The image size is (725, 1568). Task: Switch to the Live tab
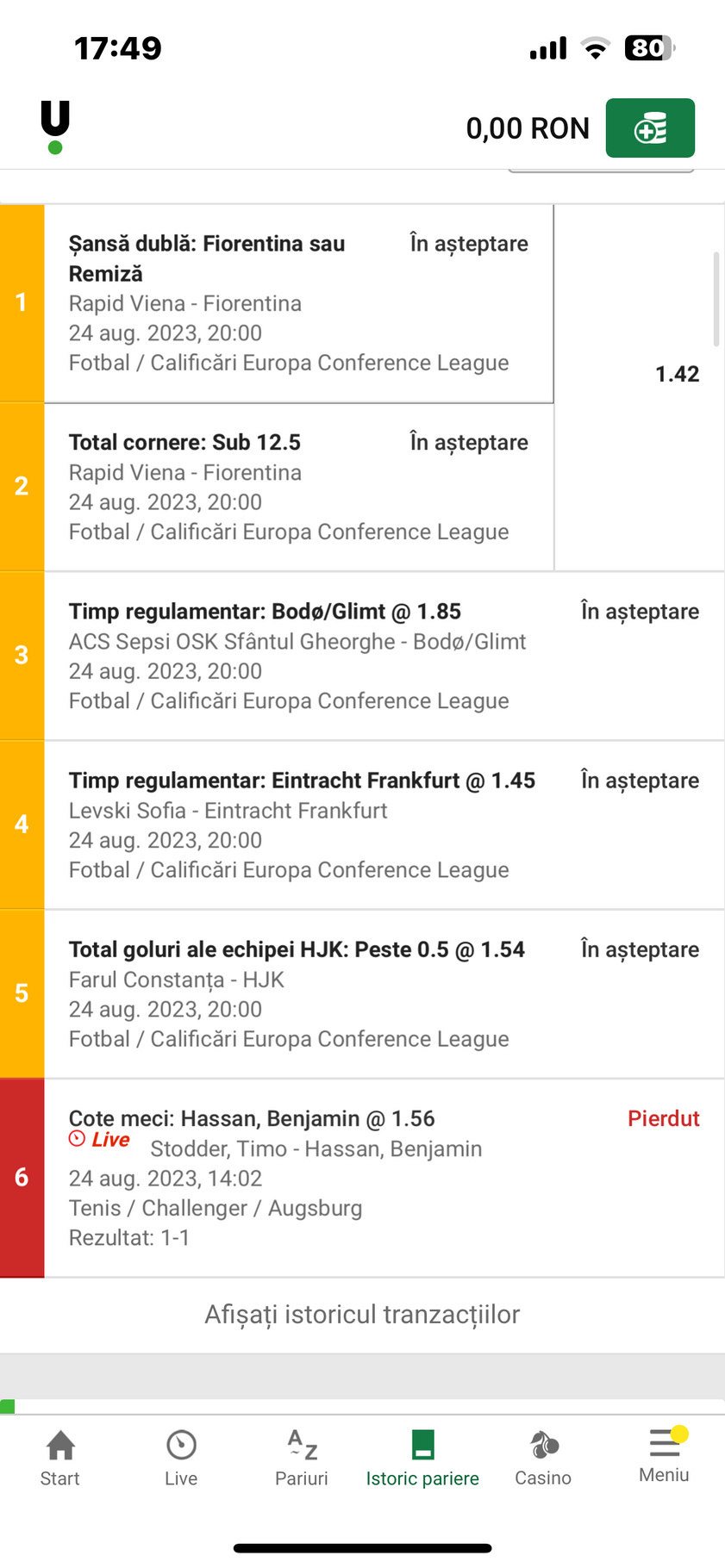pos(181,1458)
